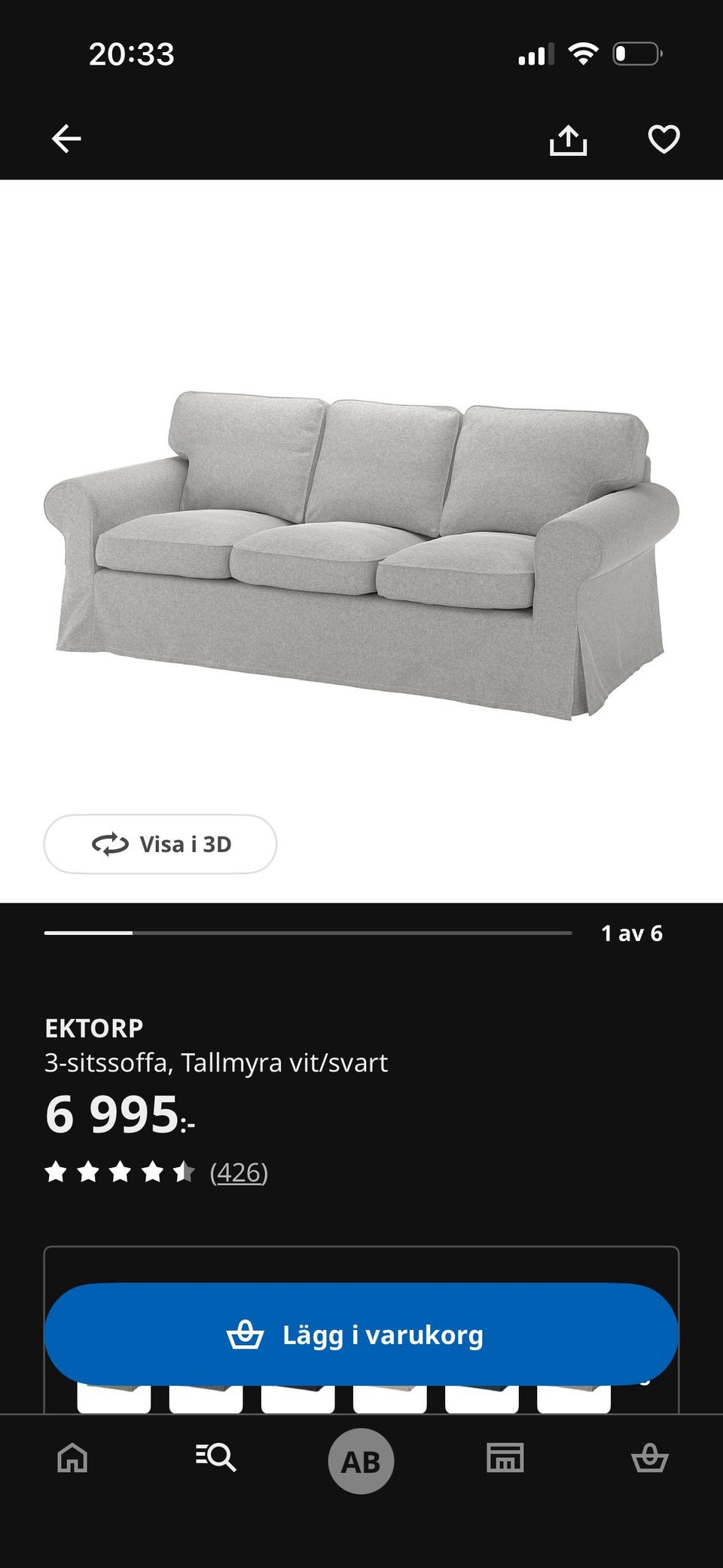Open the AB profile tab
Screen dimensions: 723x1568
tap(361, 1461)
